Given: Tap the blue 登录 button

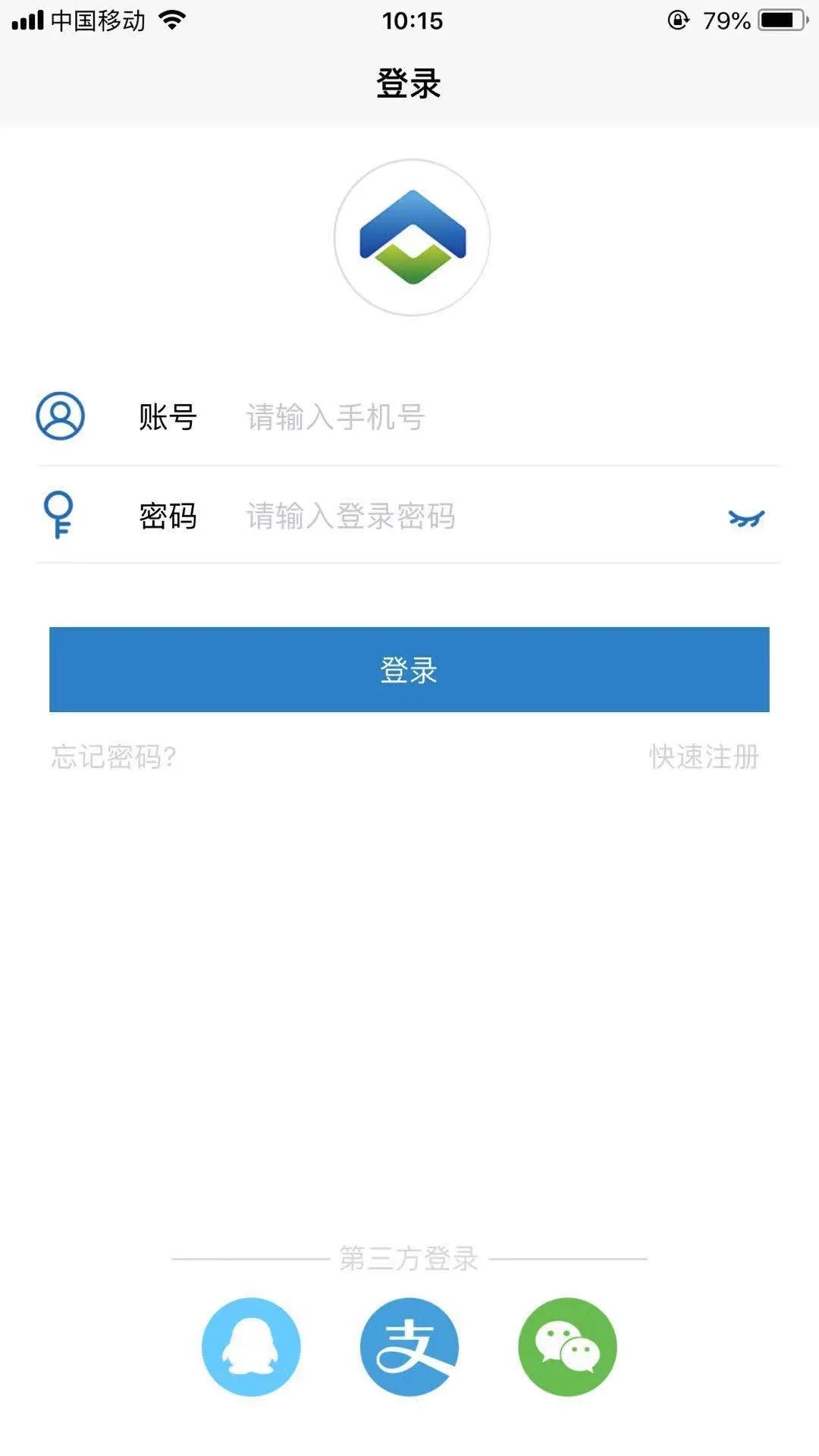Looking at the screenshot, I should [409, 670].
